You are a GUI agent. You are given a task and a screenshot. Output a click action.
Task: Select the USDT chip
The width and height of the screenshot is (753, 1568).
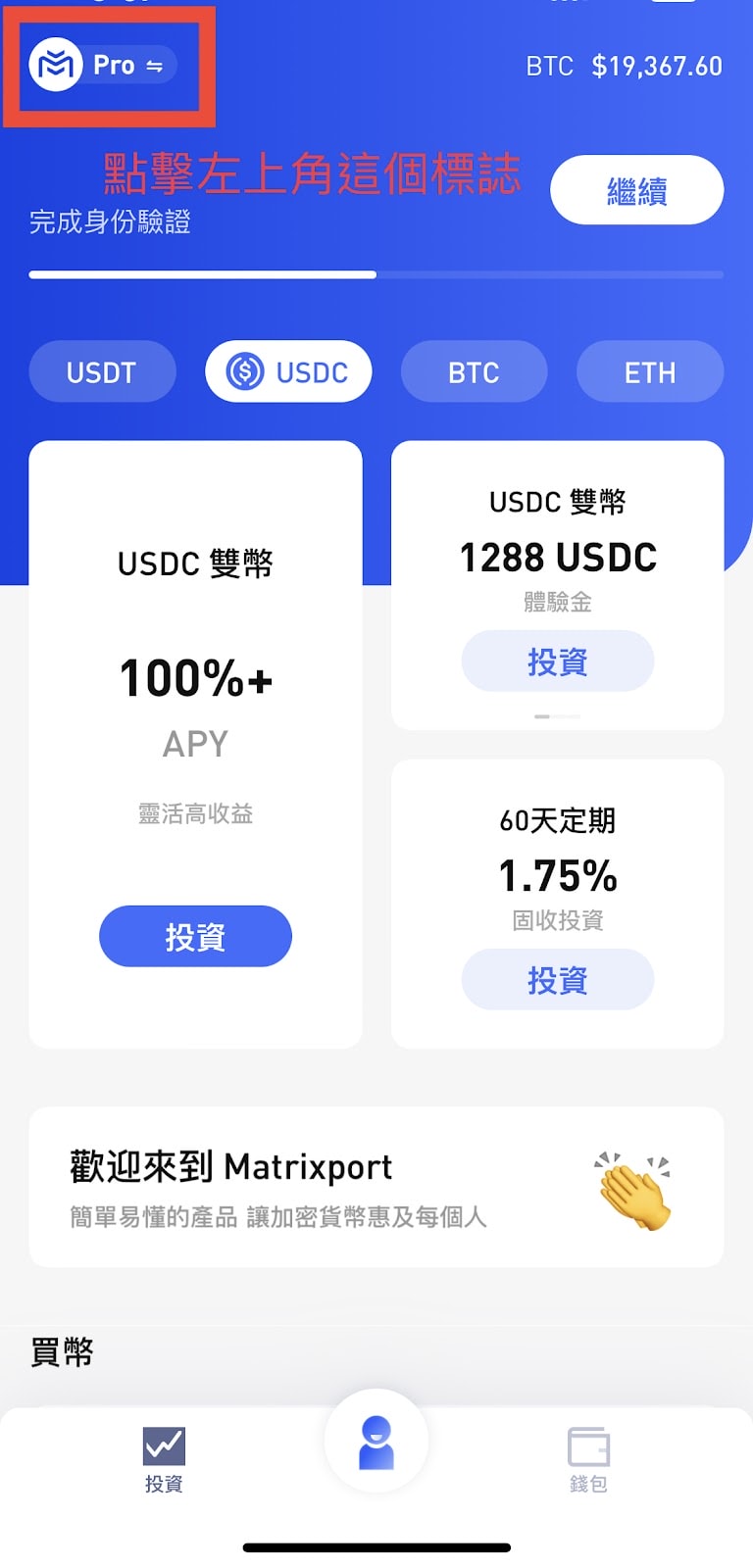[x=102, y=372]
